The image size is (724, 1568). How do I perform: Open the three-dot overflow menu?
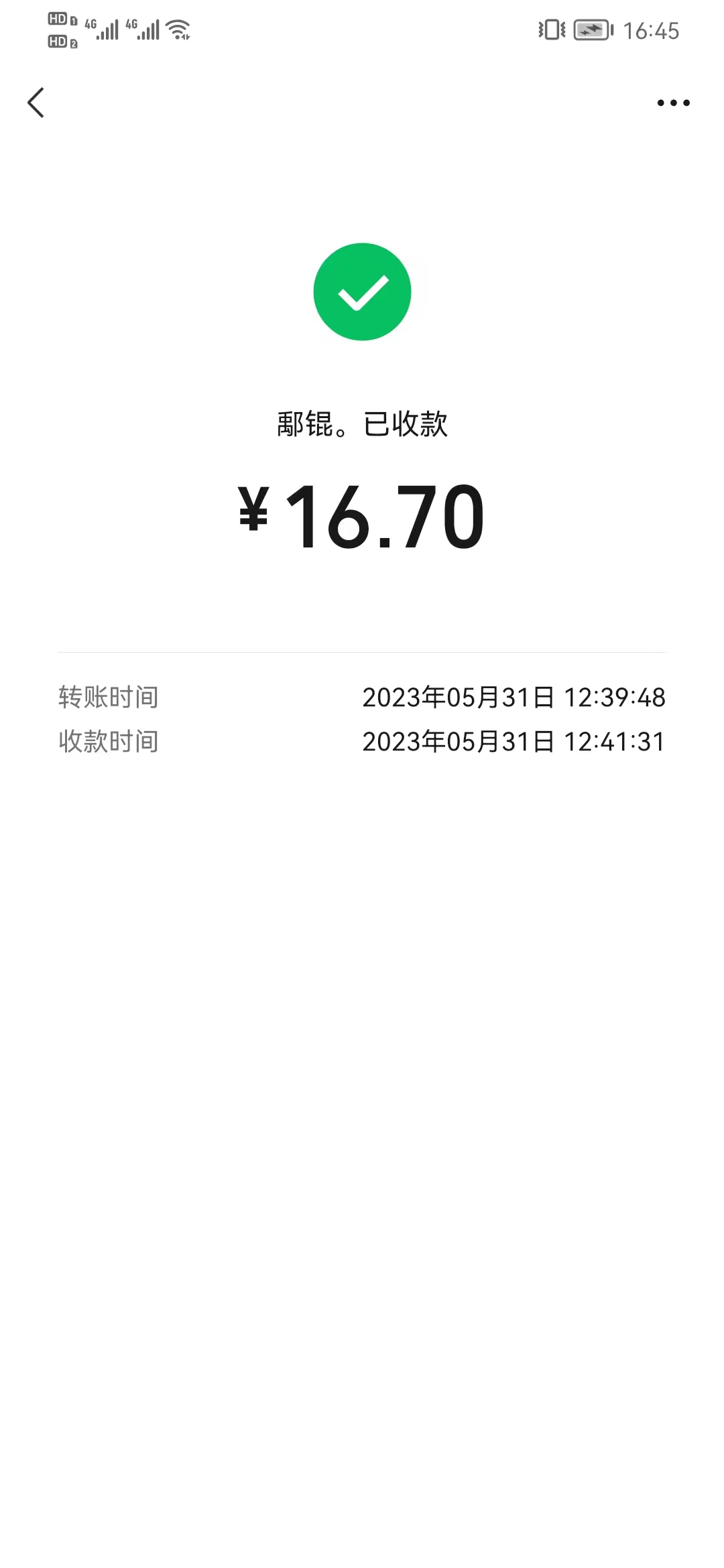pyautogui.click(x=673, y=103)
